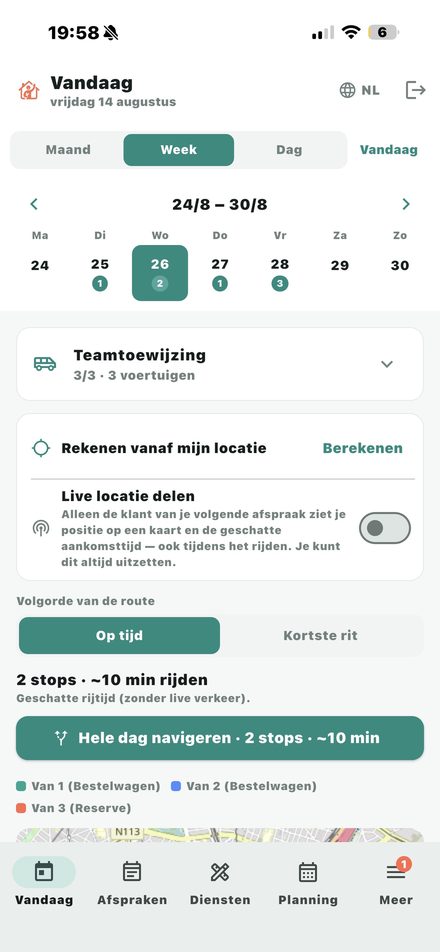Enable the Live locatie delen switch
The height and width of the screenshot is (952, 440).
pyautogui.click(x=385, y=528)
